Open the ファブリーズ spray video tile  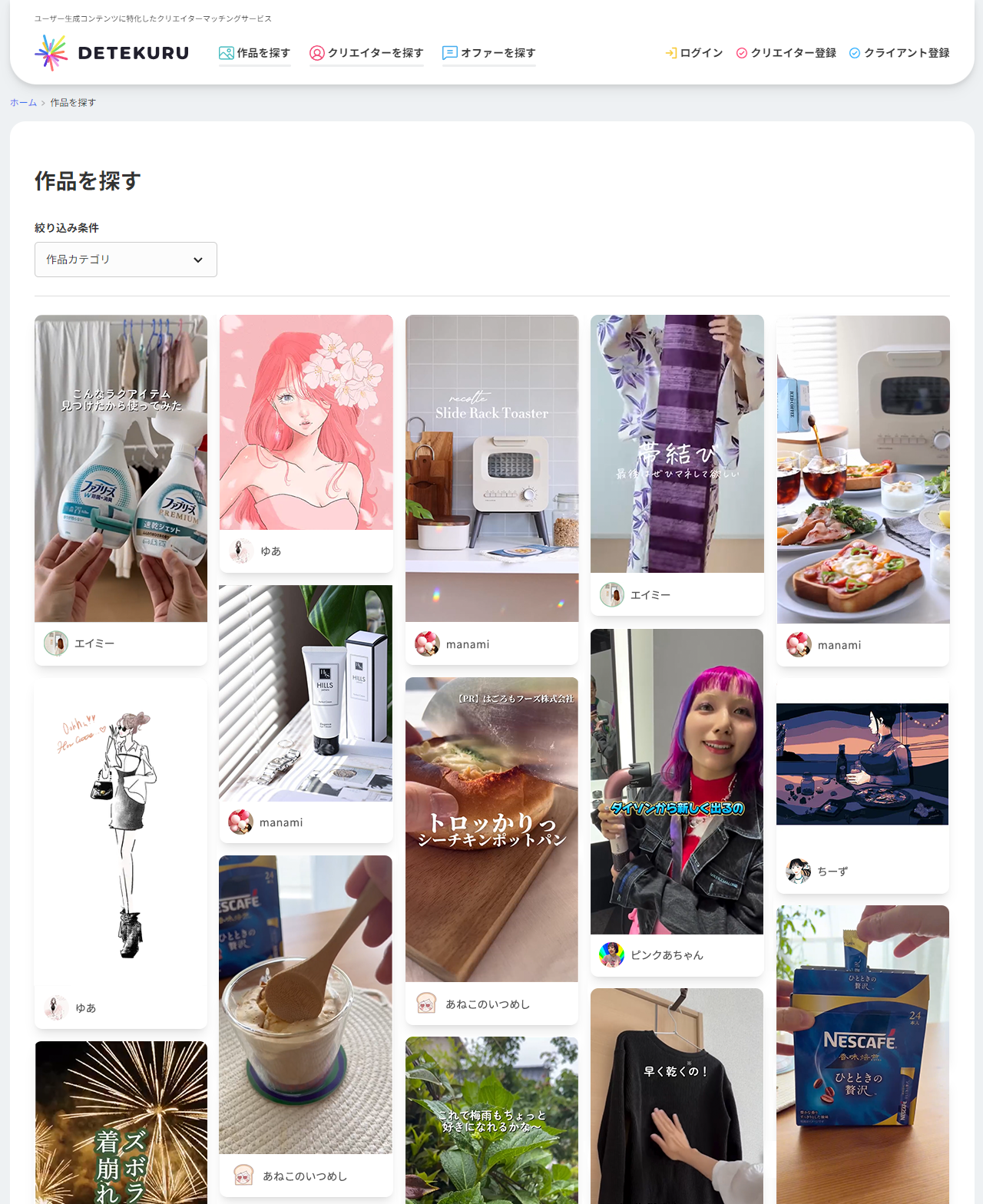[121, 468]
